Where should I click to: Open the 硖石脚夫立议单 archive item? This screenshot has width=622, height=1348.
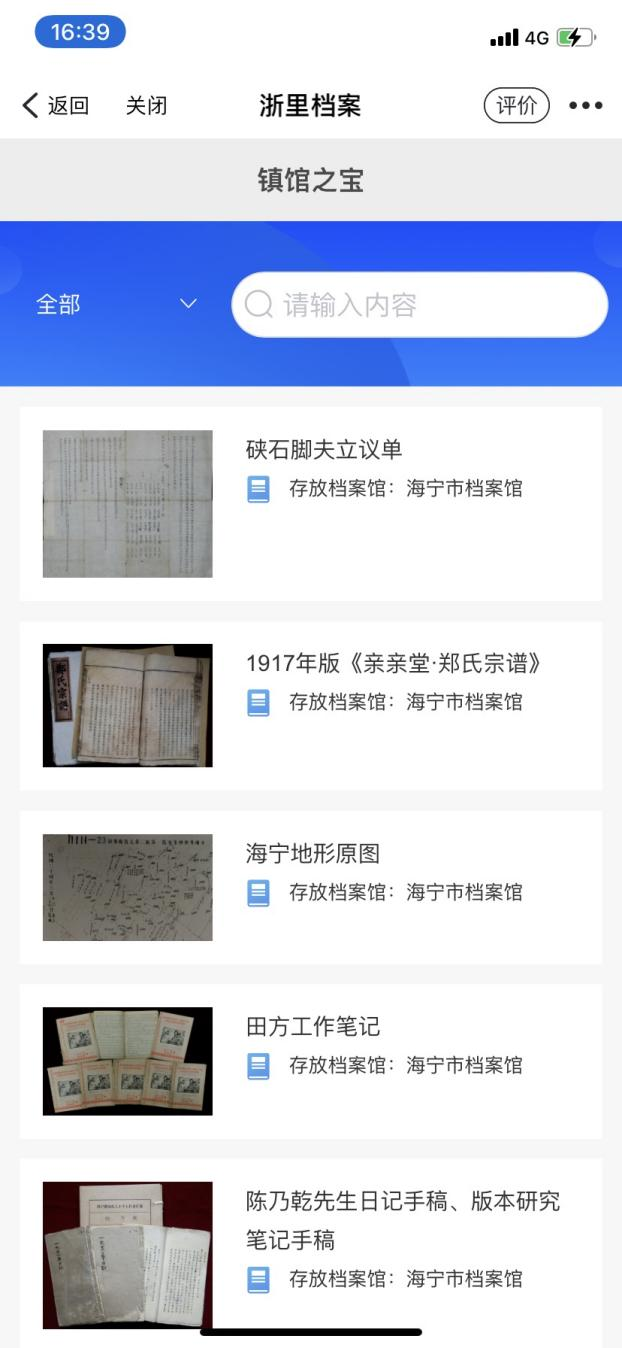310,503
